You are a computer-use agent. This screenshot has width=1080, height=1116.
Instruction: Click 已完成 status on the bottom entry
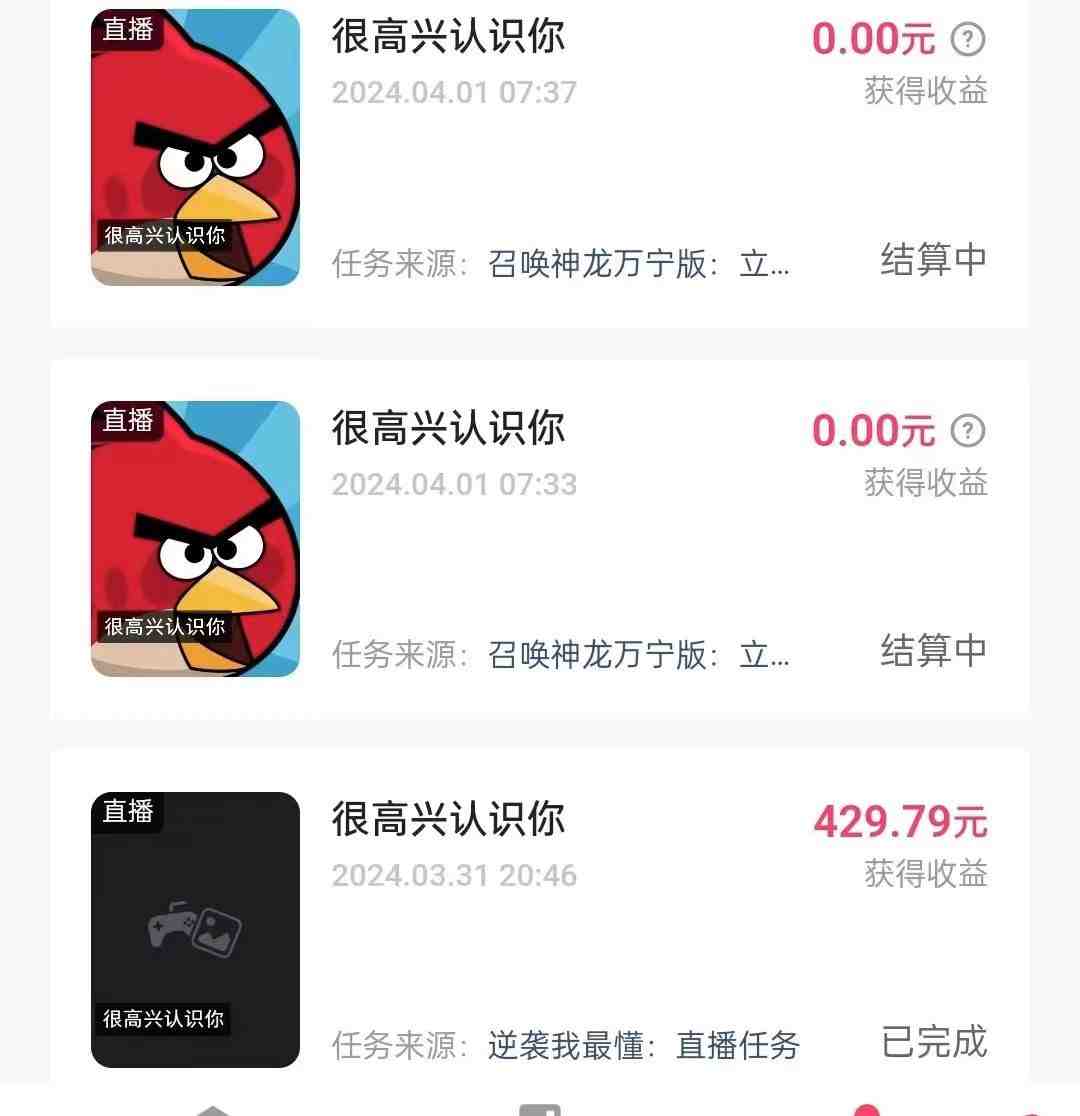[x=933, y=1043]
